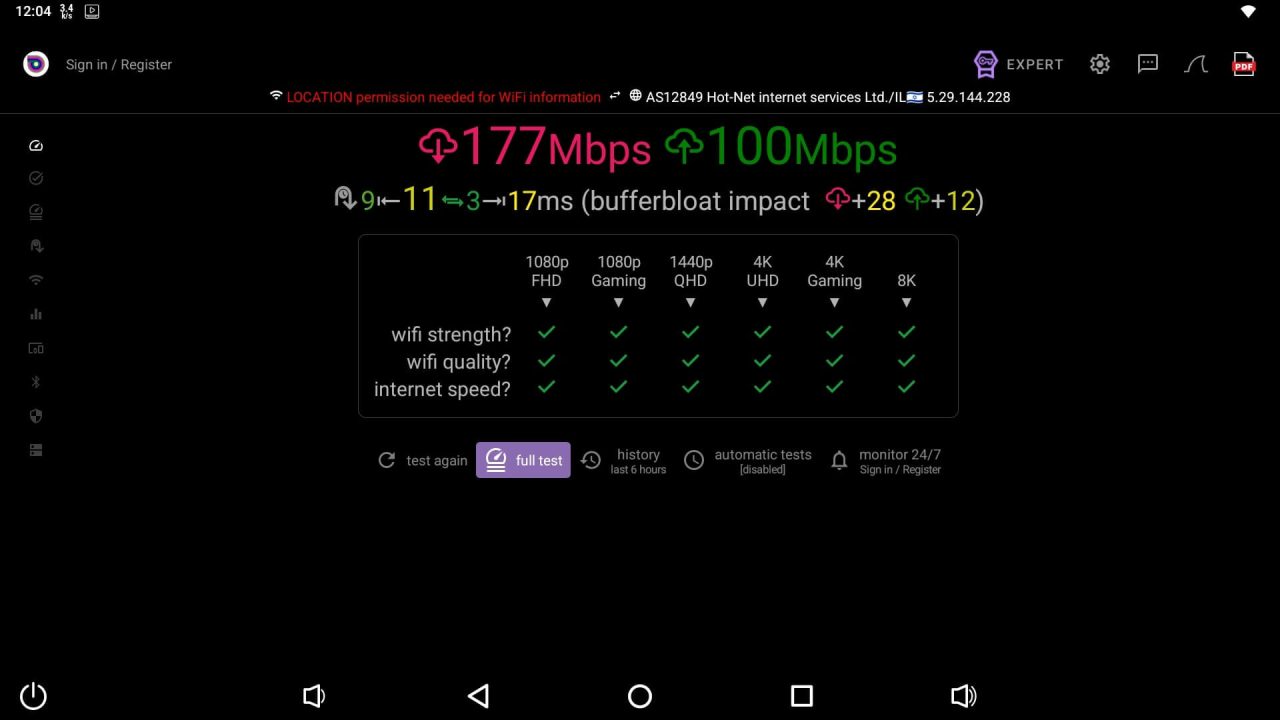Open the feedback message icon
This screenshot has height=720, width=1280.
pyautogui.click(x=1148, y=64)
